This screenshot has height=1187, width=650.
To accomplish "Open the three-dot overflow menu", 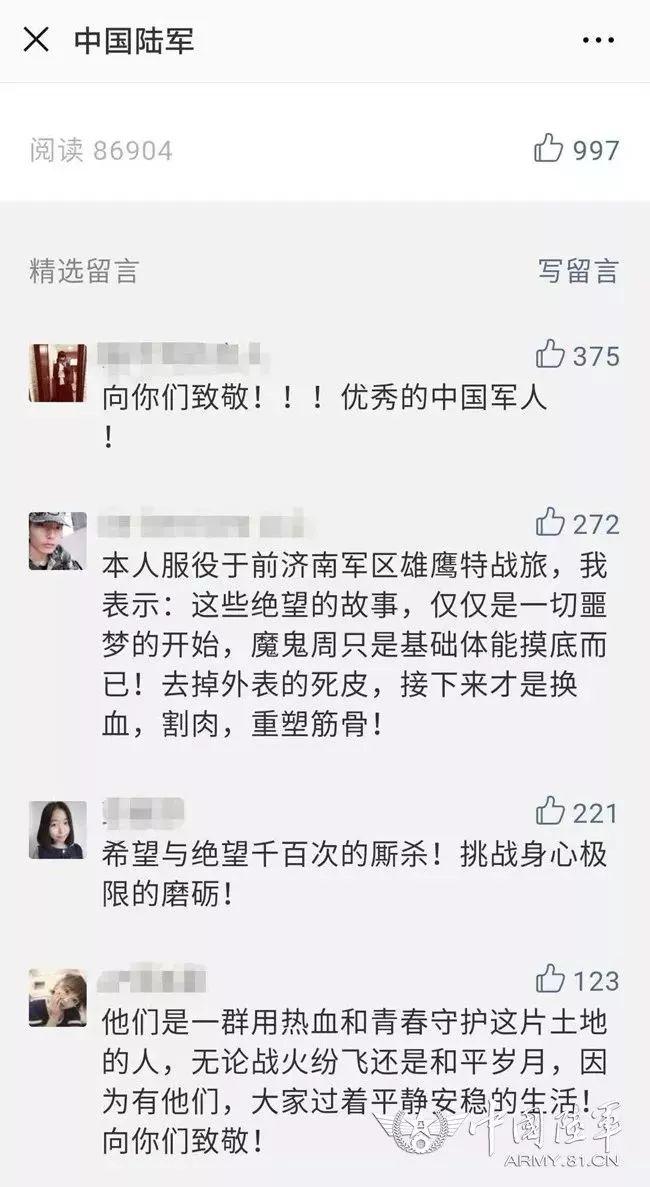I will click(598, 40).
